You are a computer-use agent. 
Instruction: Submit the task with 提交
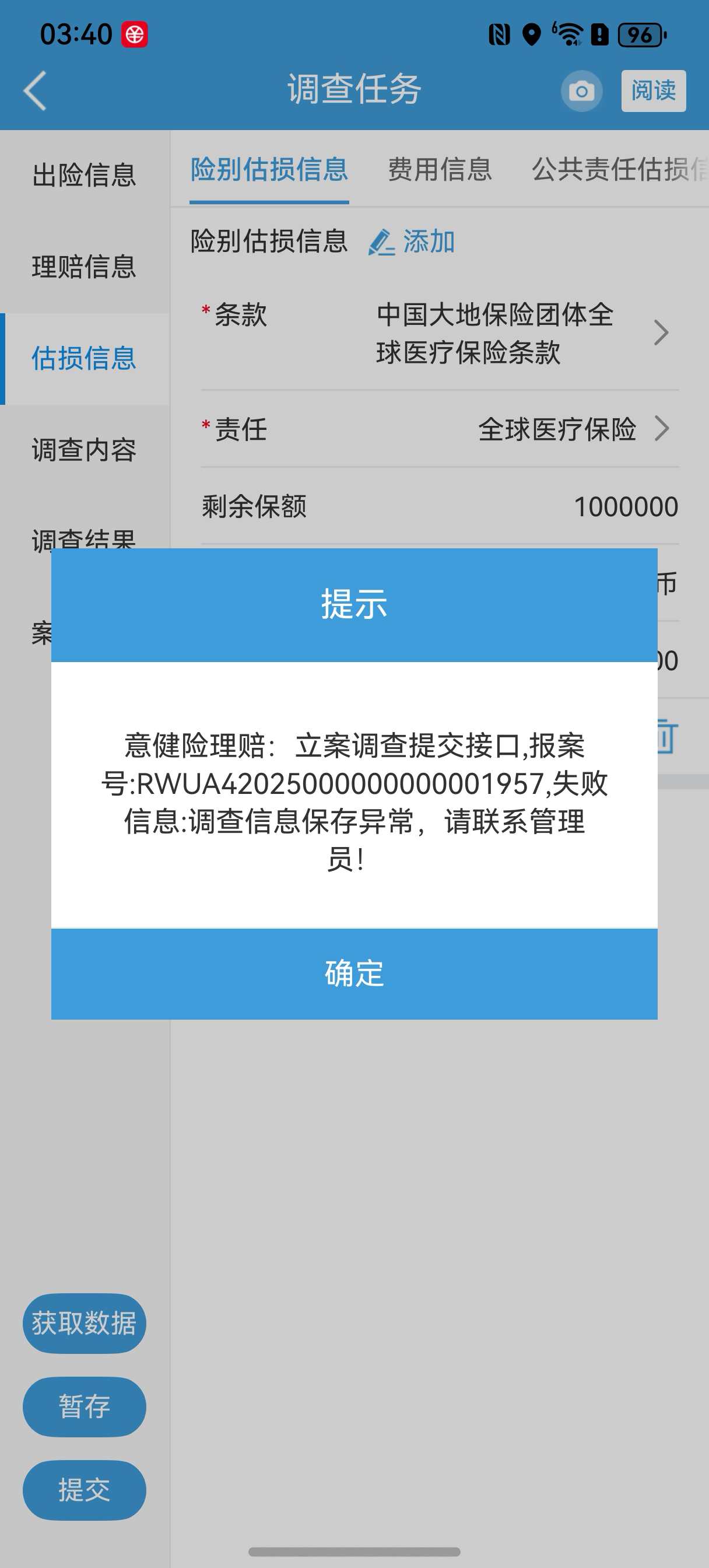[85, 1490]
